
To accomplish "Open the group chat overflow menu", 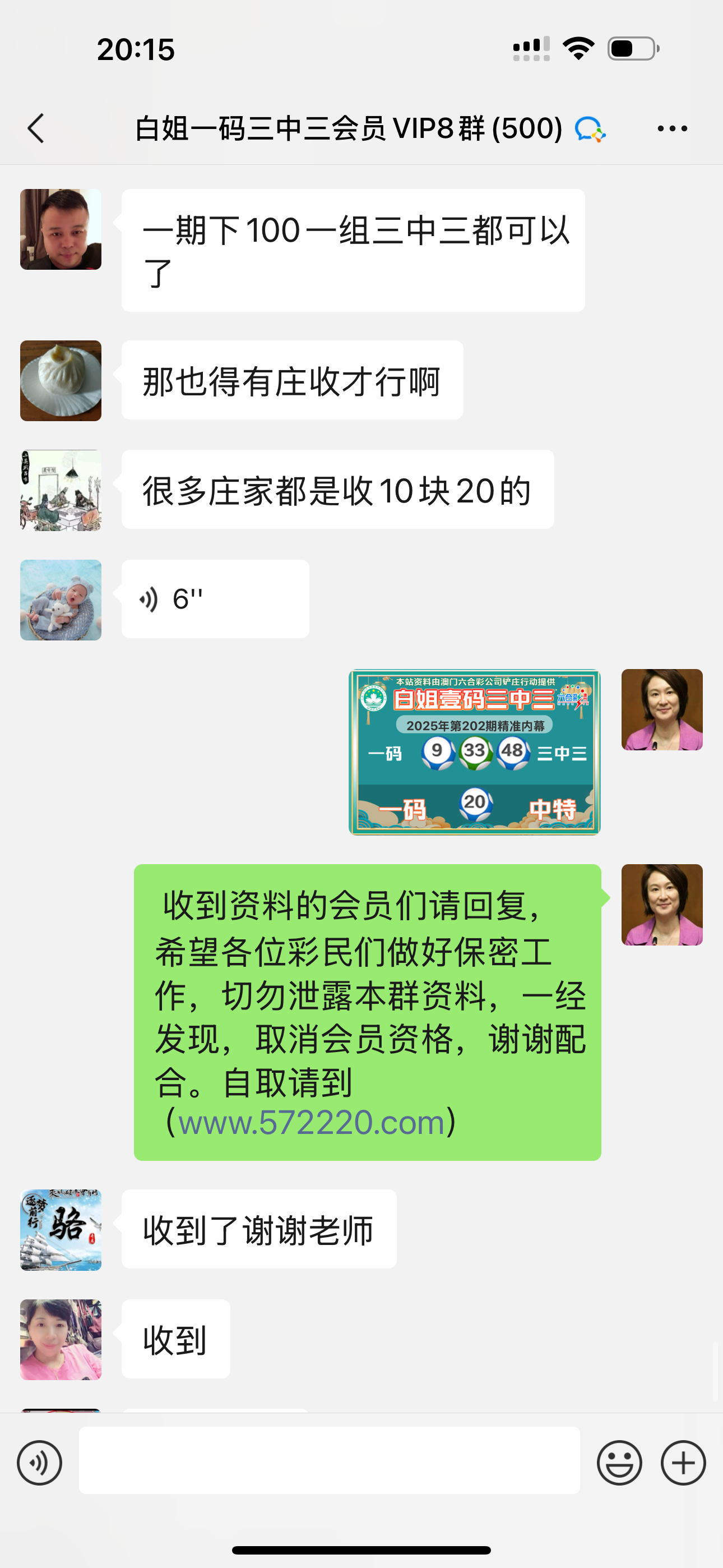I will coord(672,128).
